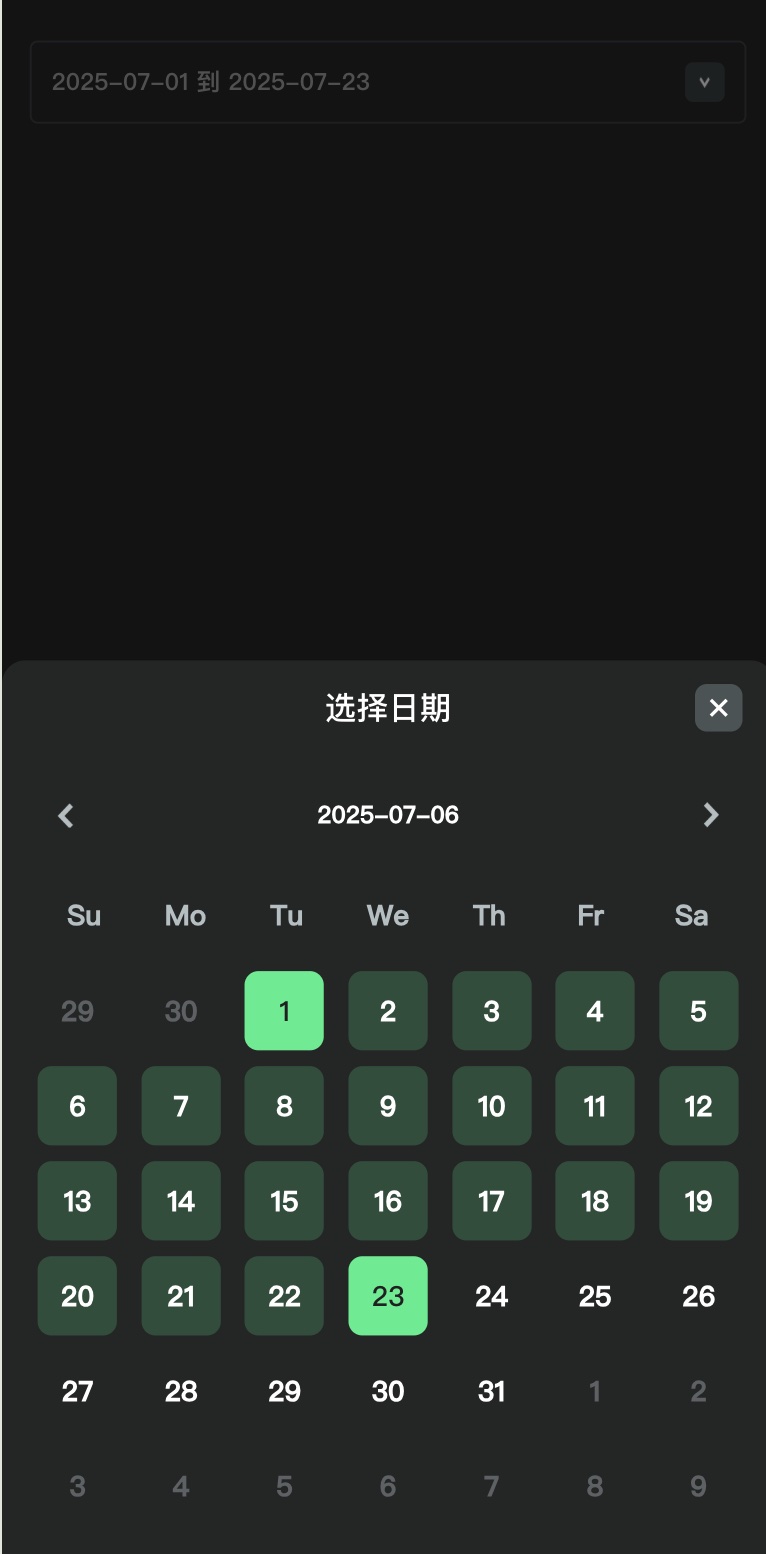Select July 7

click(x=181, y=1106)
